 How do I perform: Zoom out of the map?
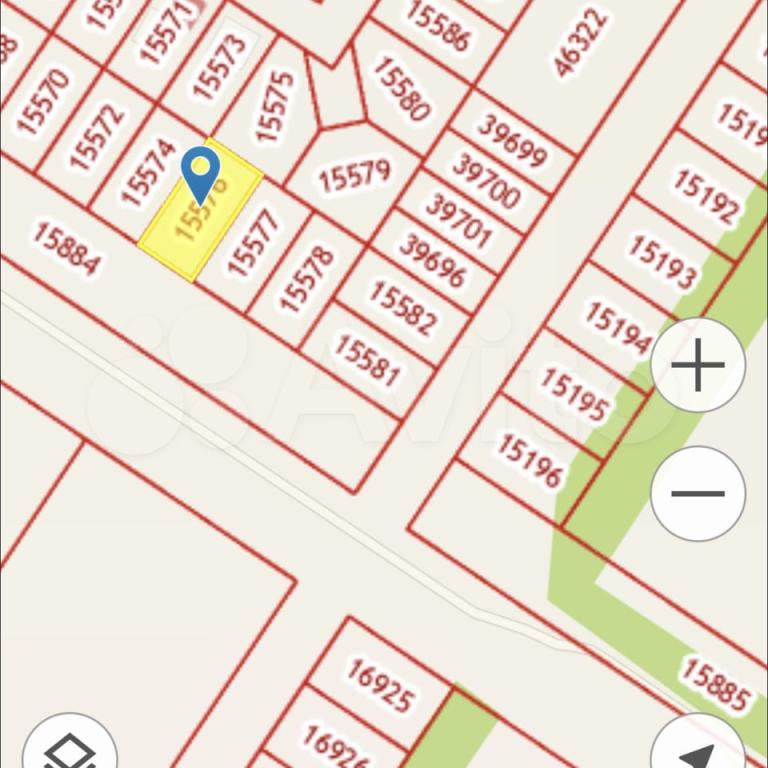click(697, 493)
